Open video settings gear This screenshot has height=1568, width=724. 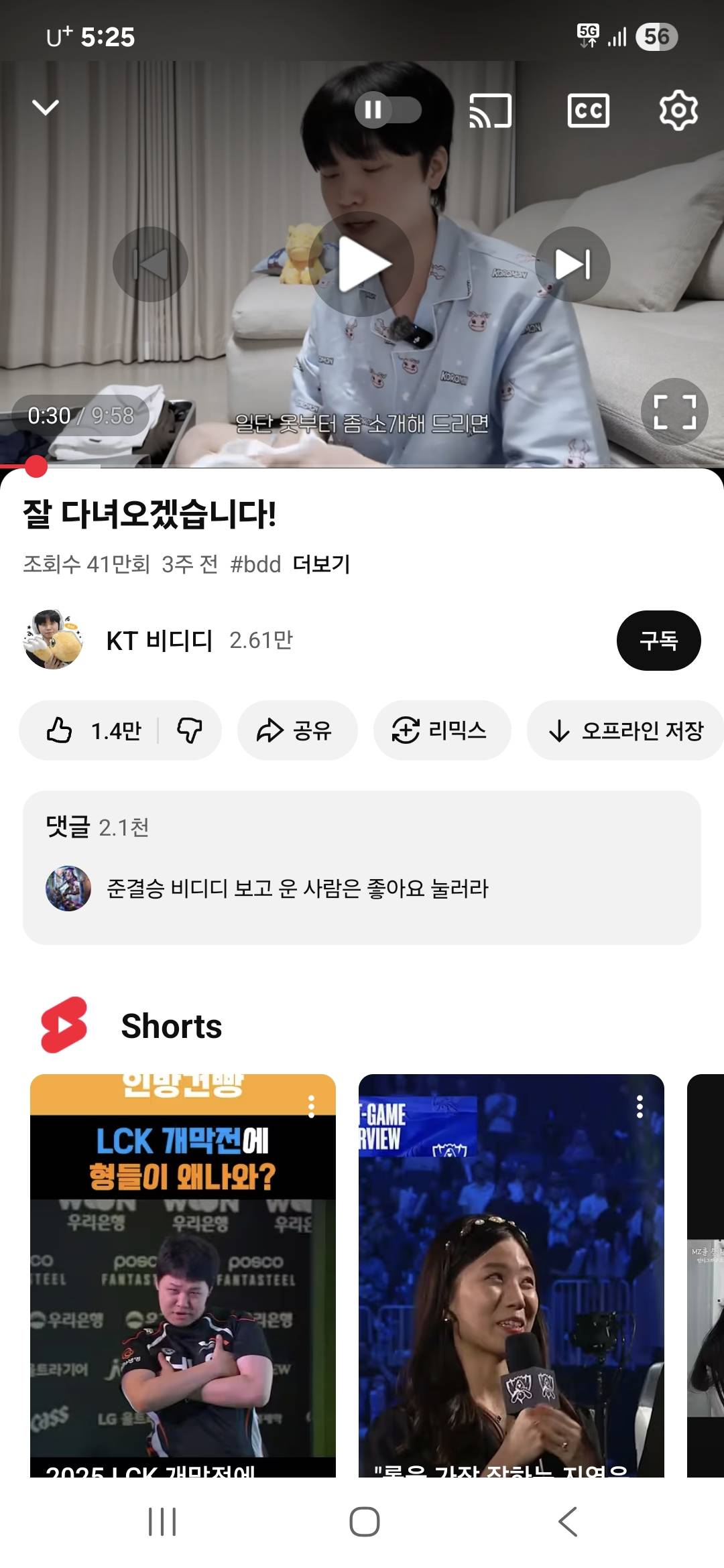pyautogui.click(x=678, y=110)
